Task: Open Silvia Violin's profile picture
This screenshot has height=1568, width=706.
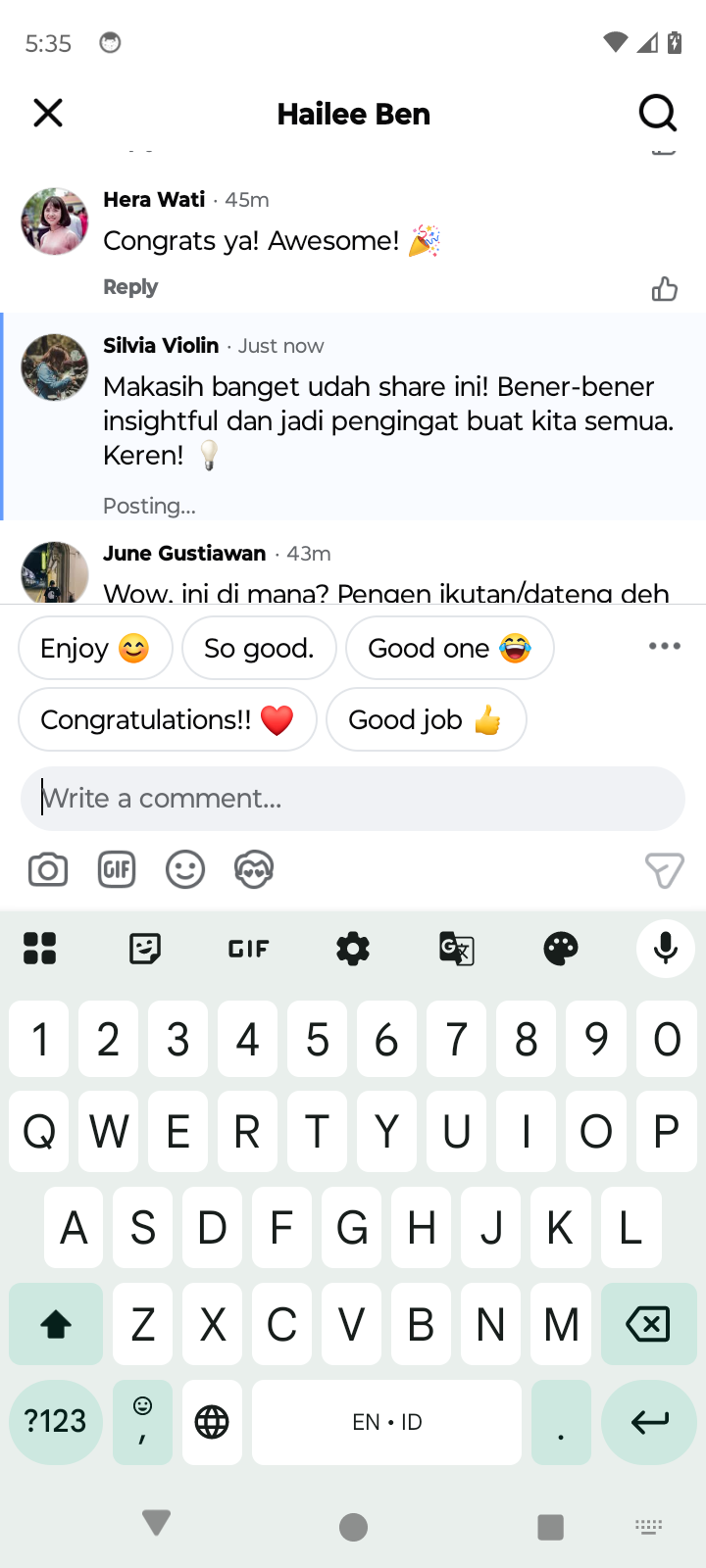Action: [55, 367]
